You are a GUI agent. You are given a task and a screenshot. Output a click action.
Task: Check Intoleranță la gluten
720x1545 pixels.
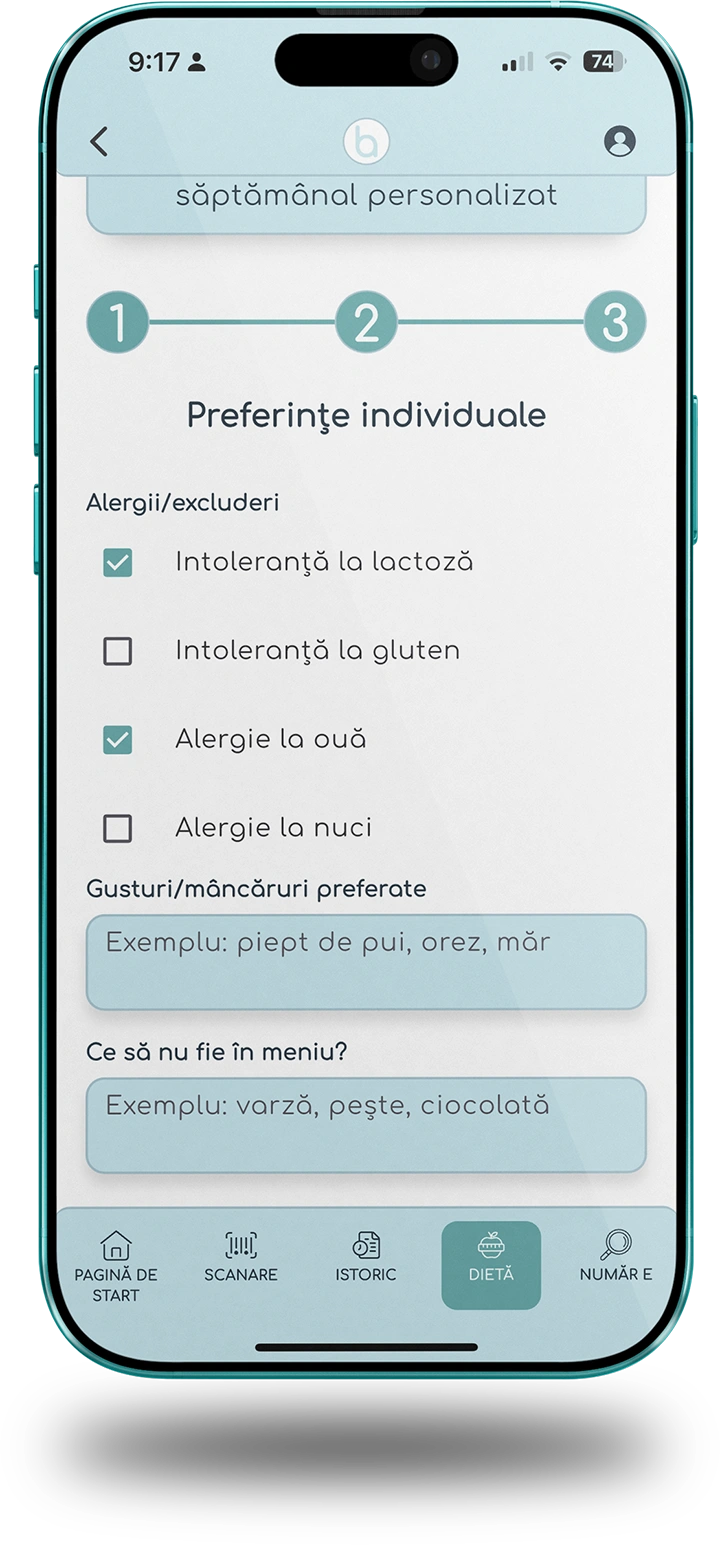click(x=118, y=652)
